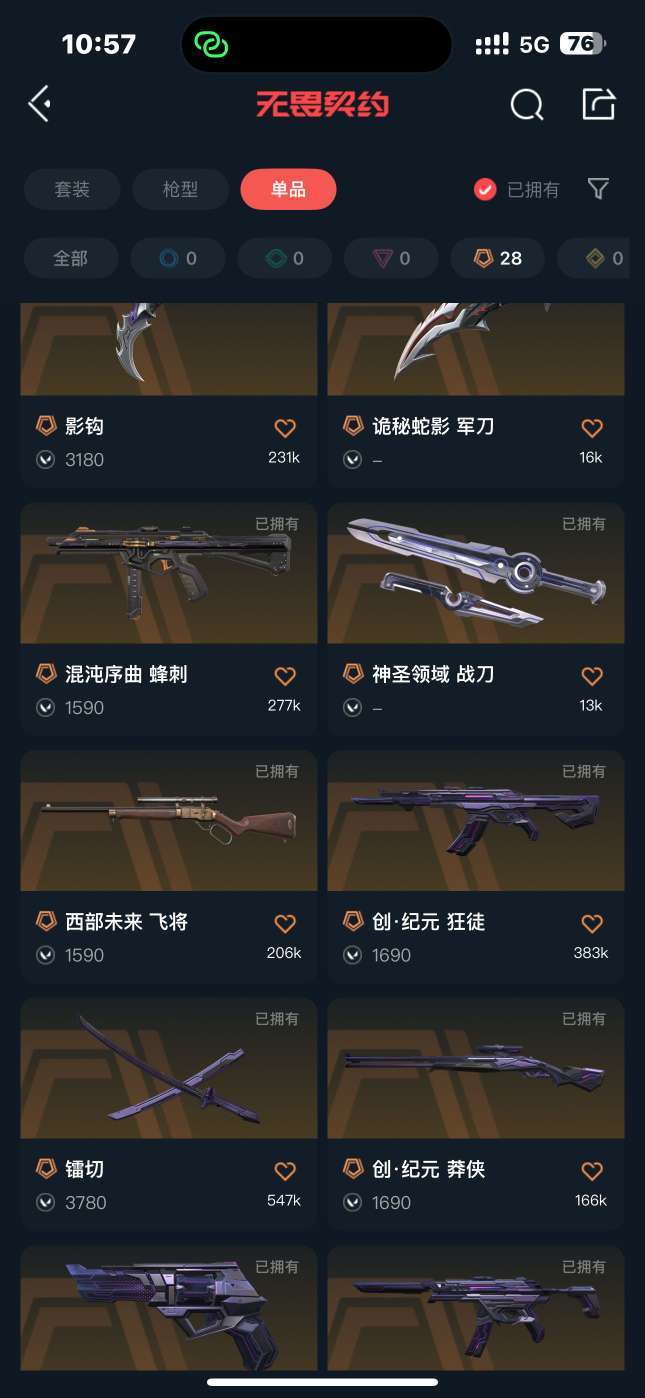The width and height of the screenshot is (645, 1398).
Task: Share this page via share icon
Action: click(598, 104)
